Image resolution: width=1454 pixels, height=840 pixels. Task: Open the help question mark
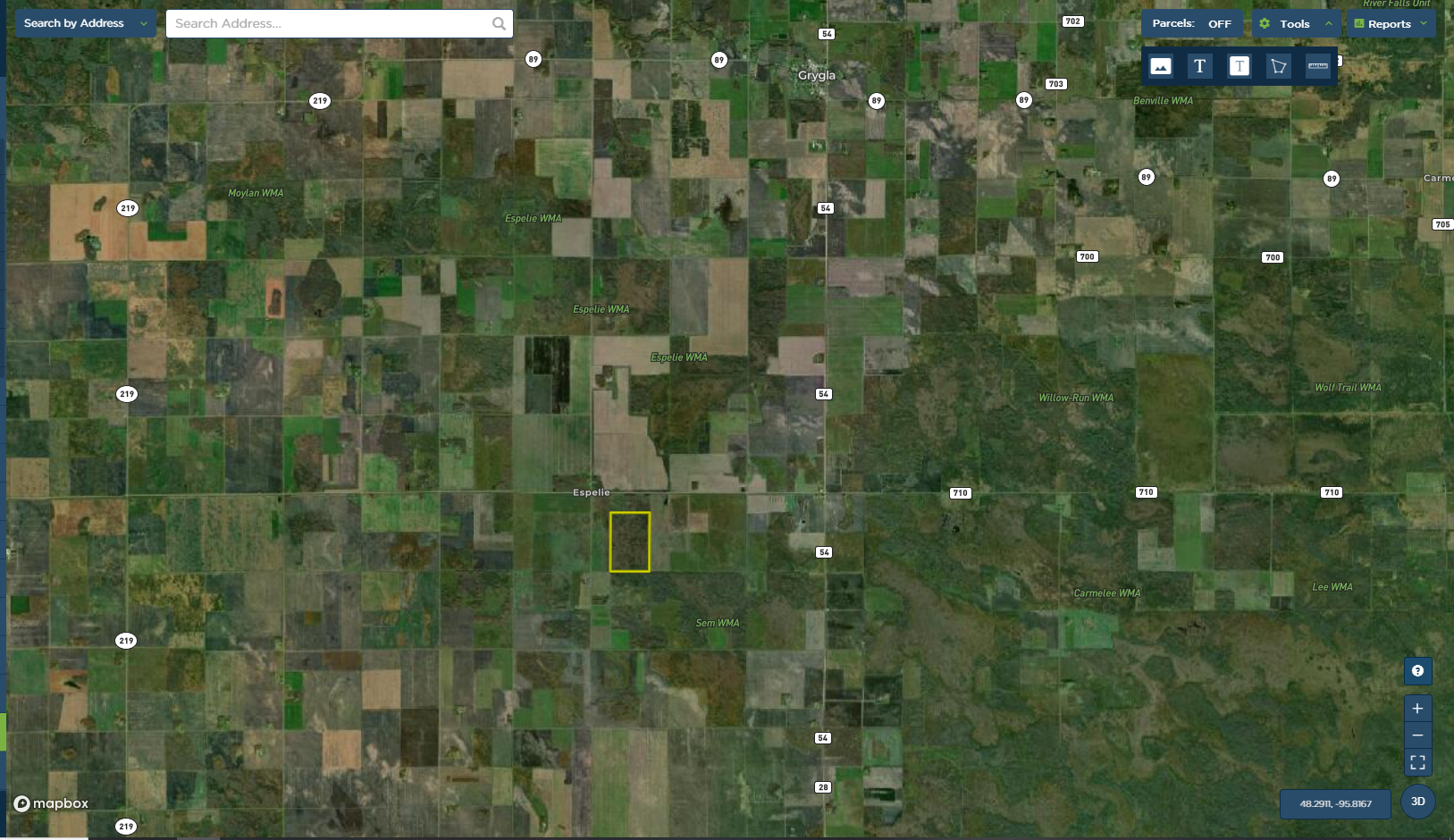pos(1417,671)
